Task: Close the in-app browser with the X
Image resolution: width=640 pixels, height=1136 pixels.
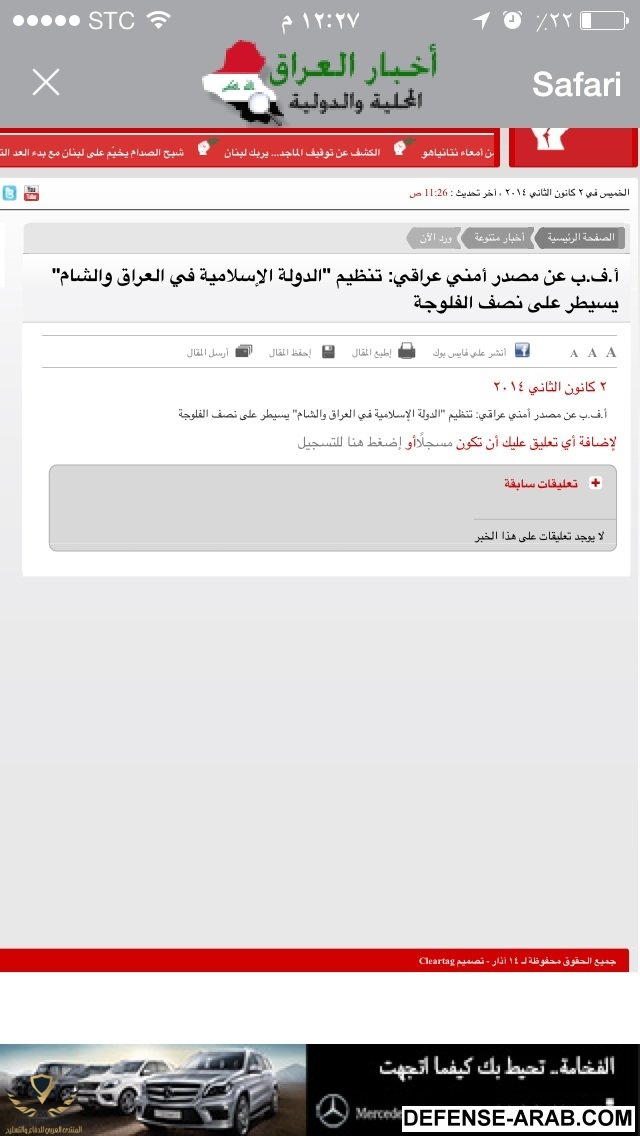Action: pyautogui.click(x=46, y=82)
